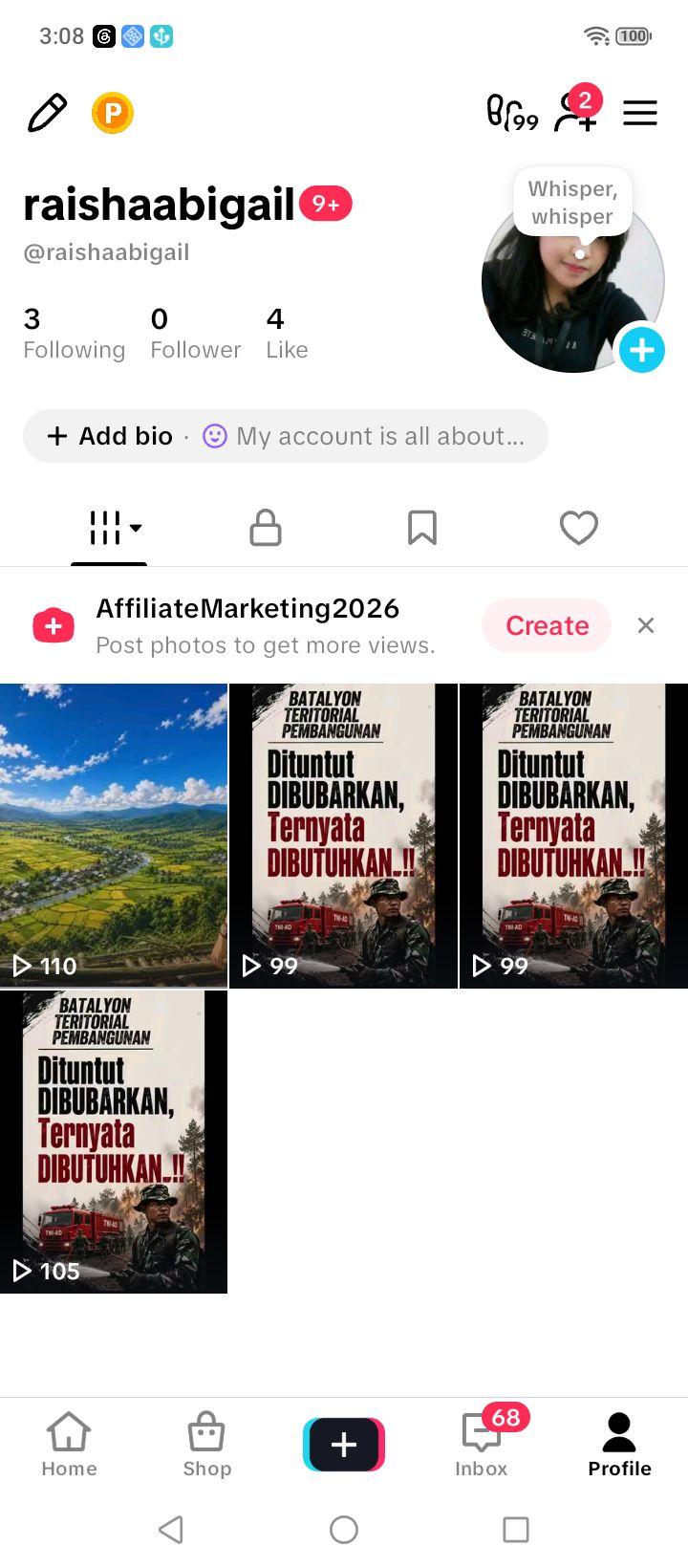Switch to the liked videos heart tab
688x1568 pixels.
pos(579,528)
